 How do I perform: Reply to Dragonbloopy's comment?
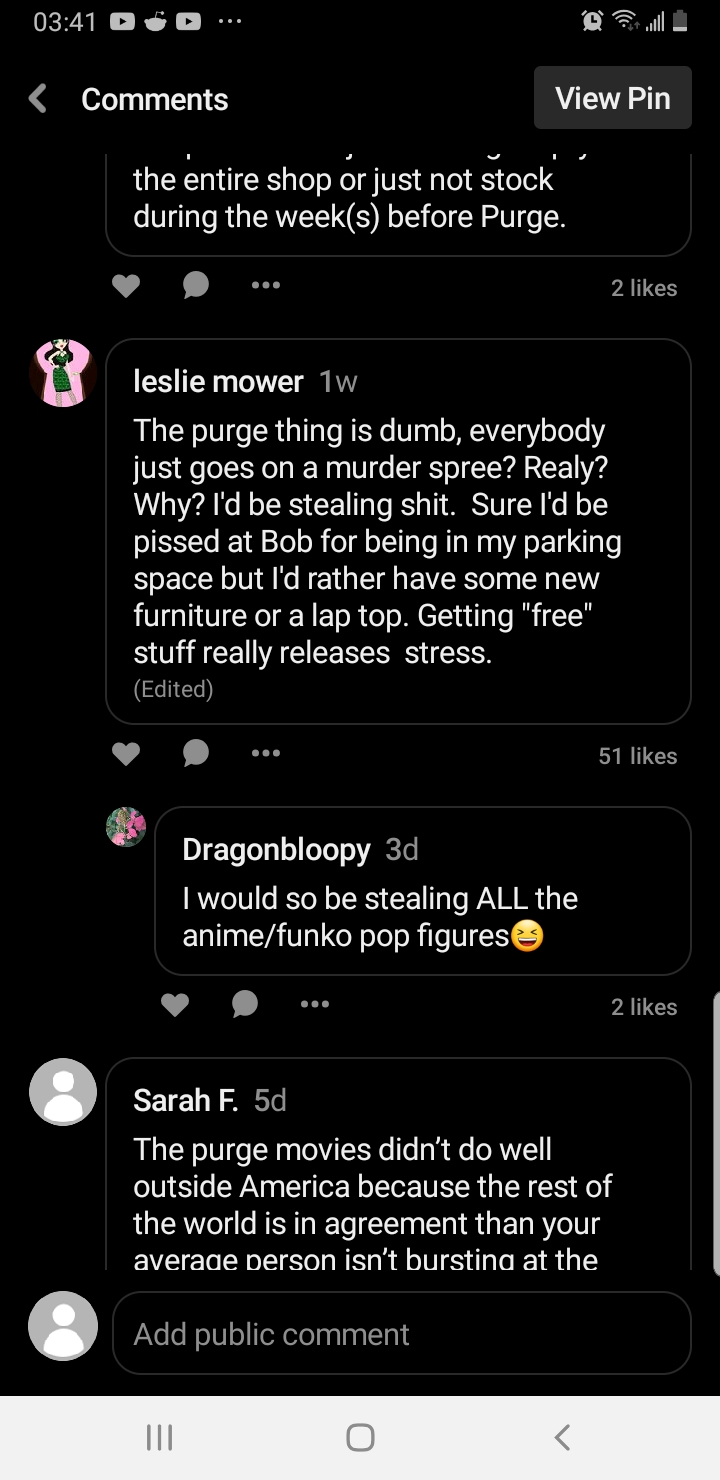(x=245, y=1005)
